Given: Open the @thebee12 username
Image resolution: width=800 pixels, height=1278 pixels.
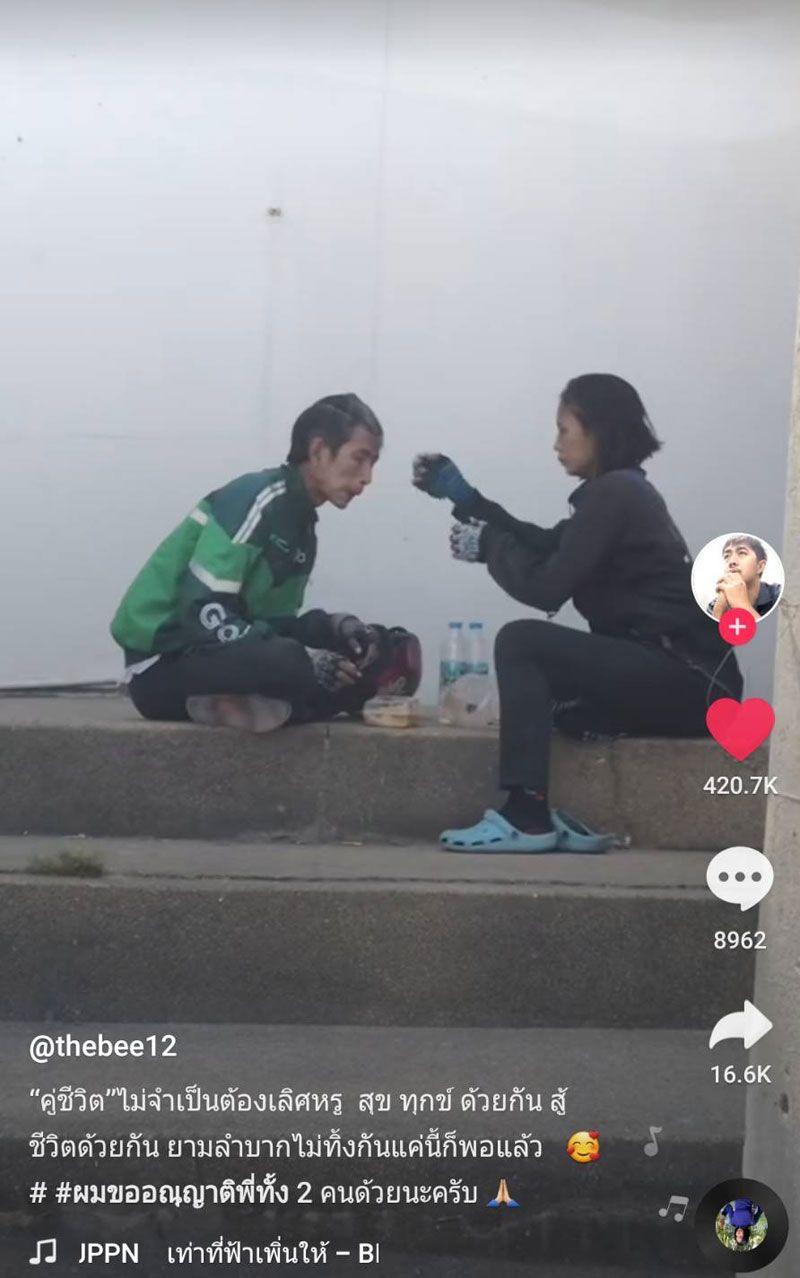Looking at the screenshot, I should 103,1047.
